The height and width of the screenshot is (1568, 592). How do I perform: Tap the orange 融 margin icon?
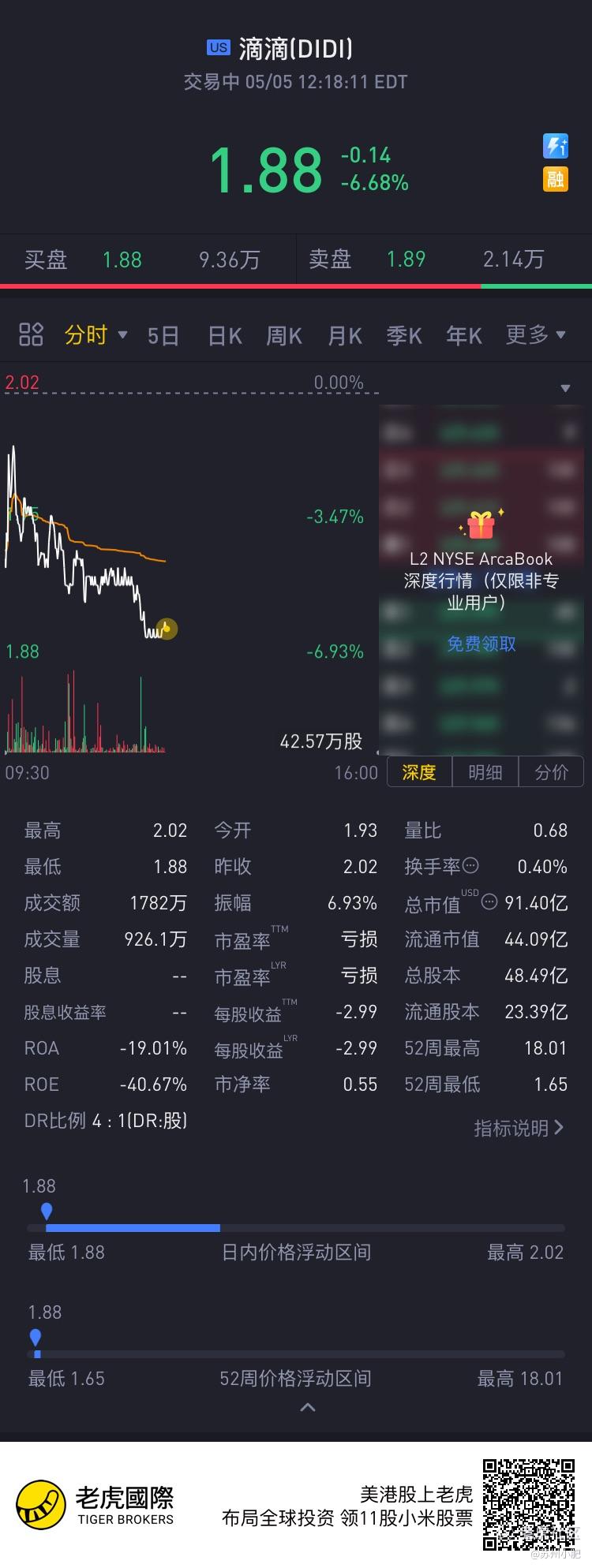556,179
